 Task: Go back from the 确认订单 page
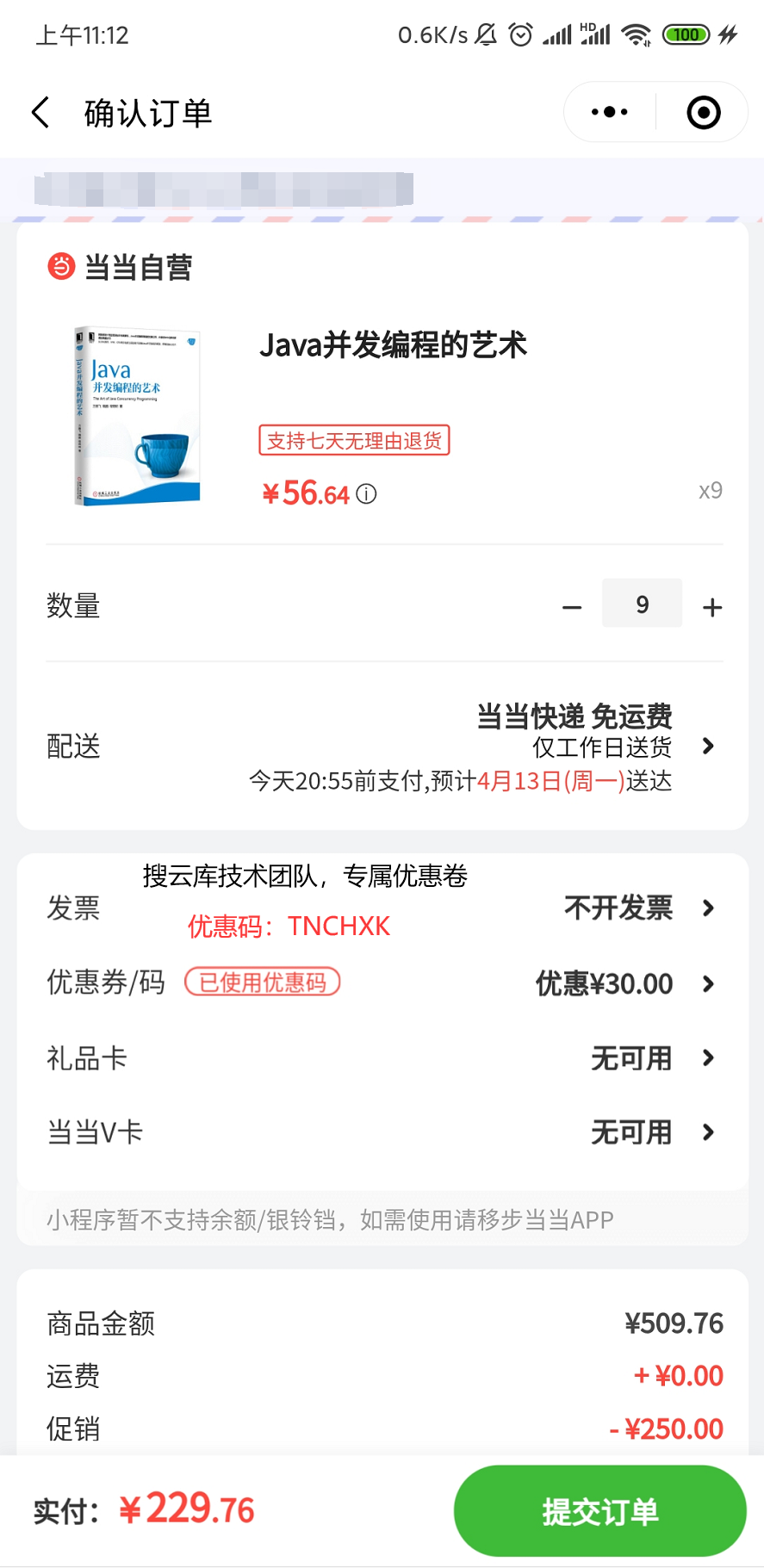click(40, 113)
